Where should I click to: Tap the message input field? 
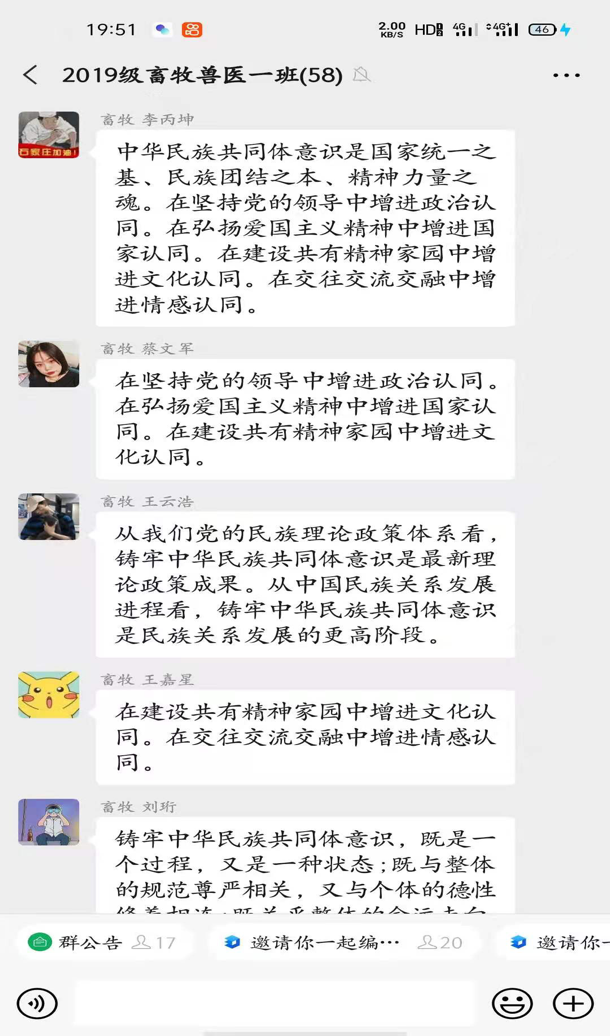click(x=275, y=1003)
